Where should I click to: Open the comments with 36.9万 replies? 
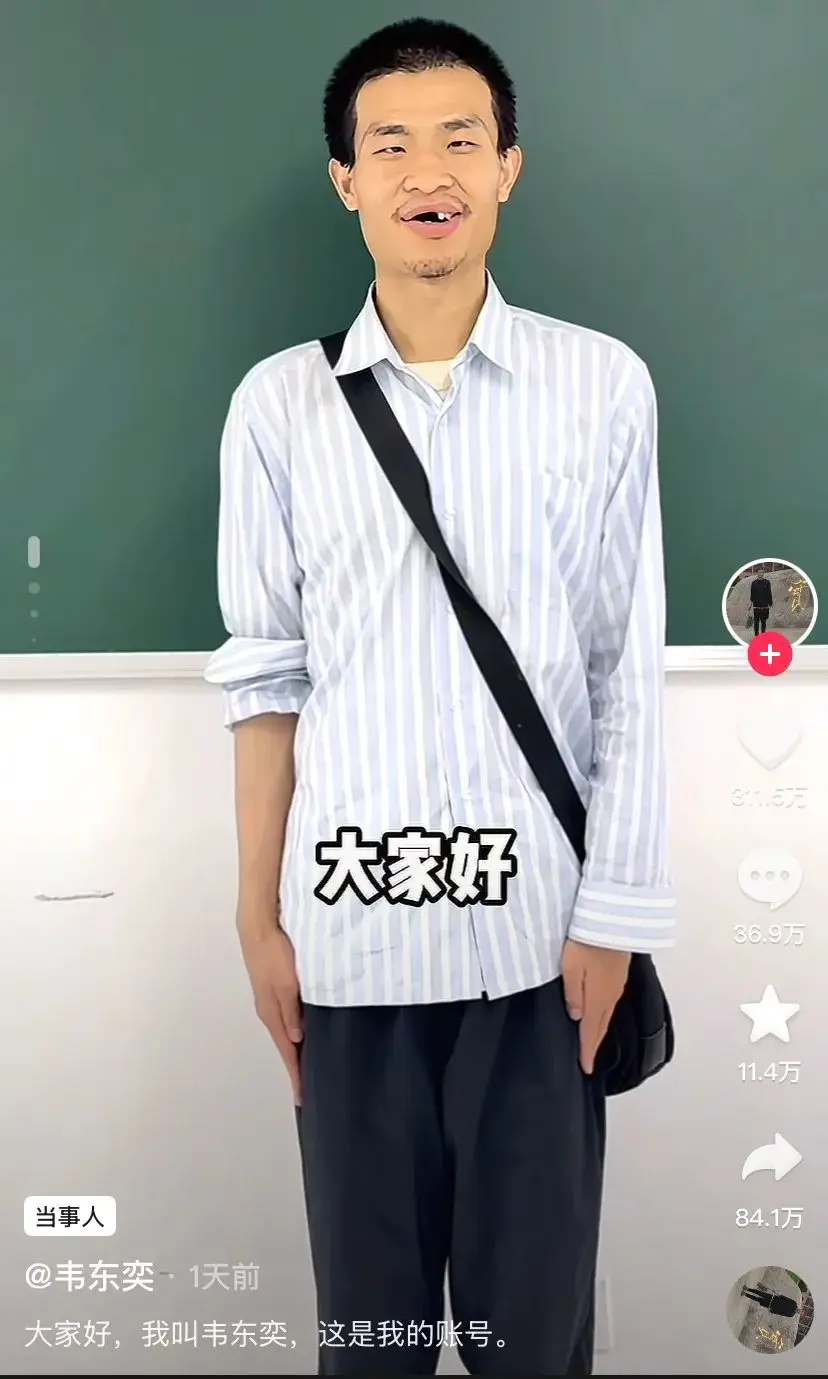(x=769, y=879)
